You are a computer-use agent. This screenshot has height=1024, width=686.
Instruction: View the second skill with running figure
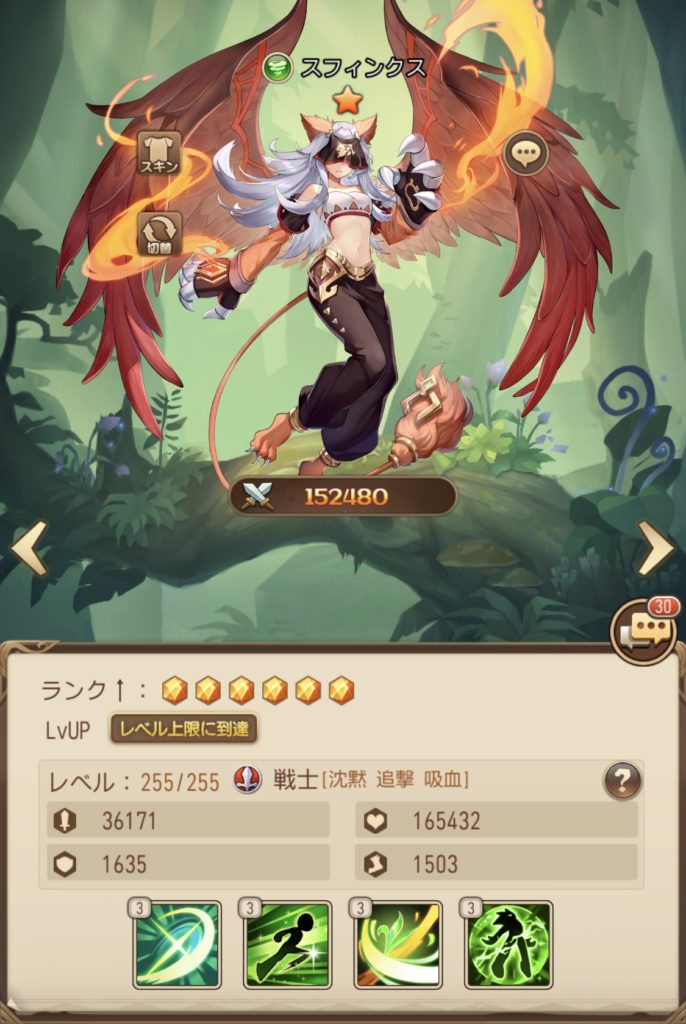287,945
